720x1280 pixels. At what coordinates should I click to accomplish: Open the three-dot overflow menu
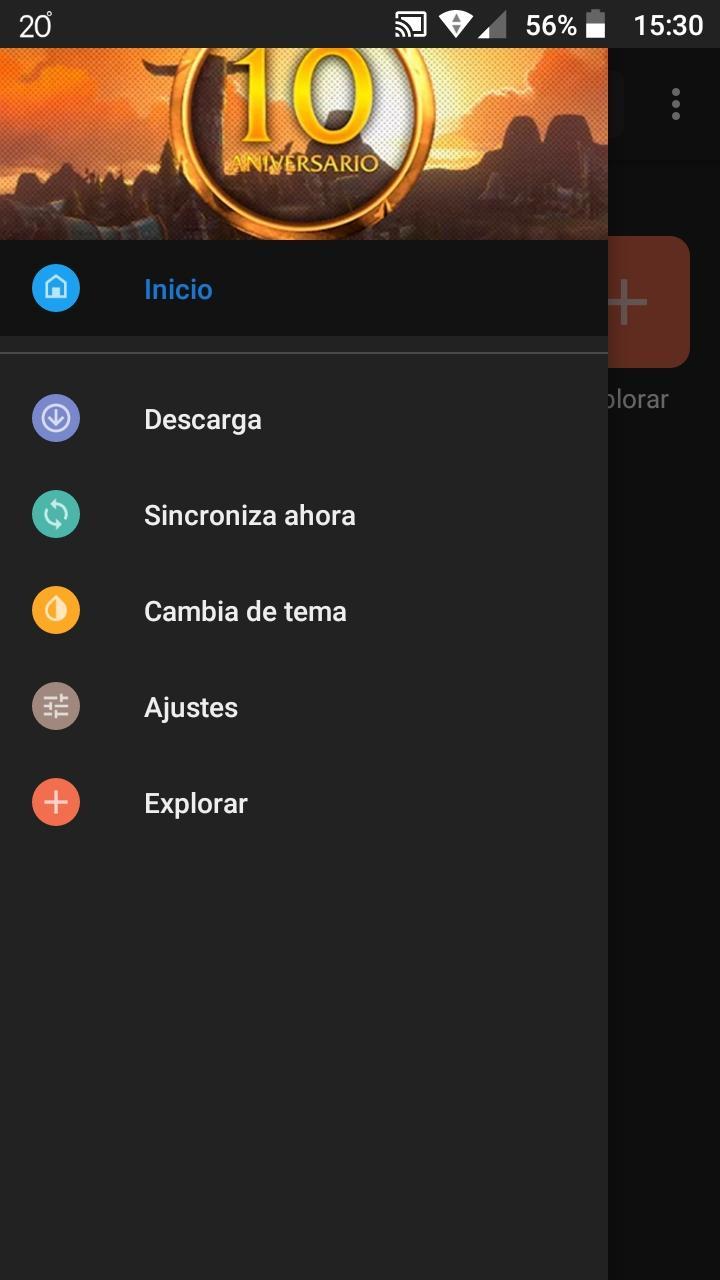pos(675,103)
